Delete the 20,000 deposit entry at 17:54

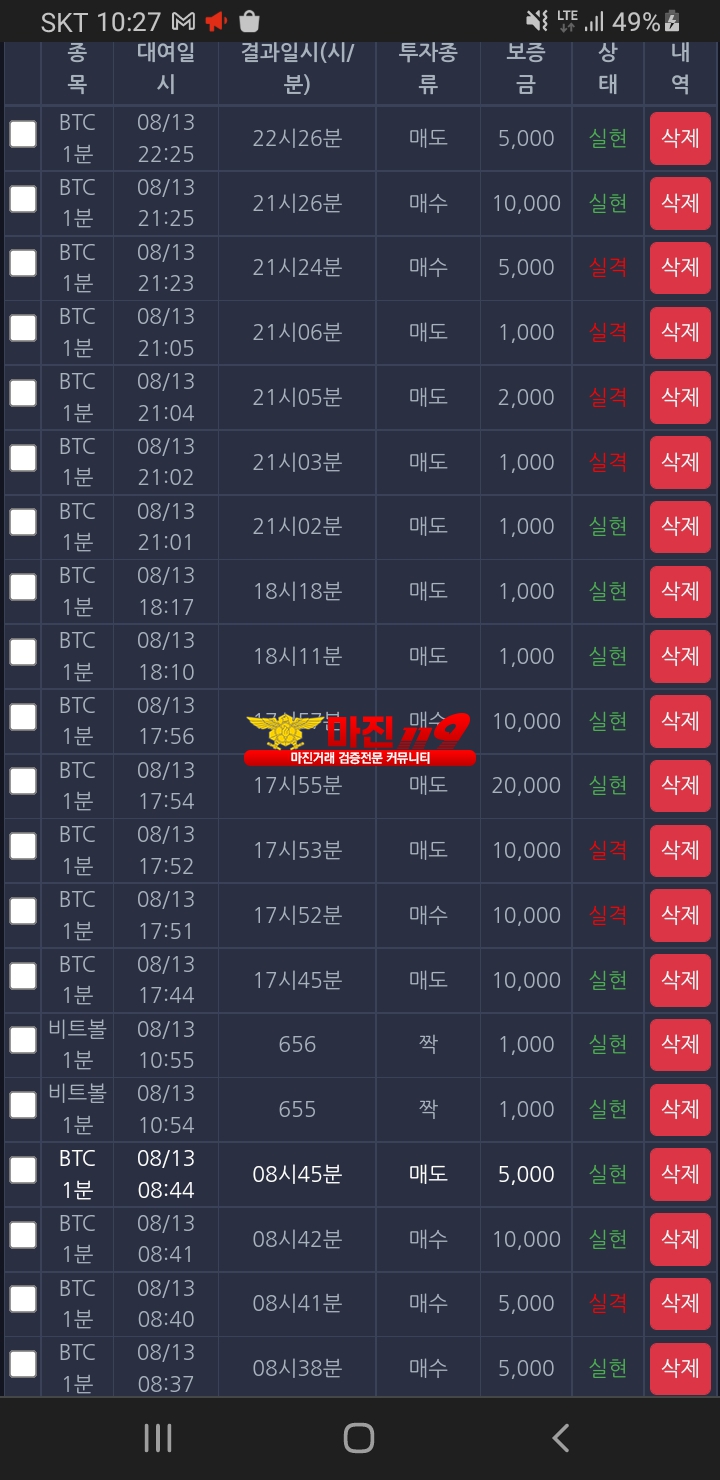click(x=680, y=785)
